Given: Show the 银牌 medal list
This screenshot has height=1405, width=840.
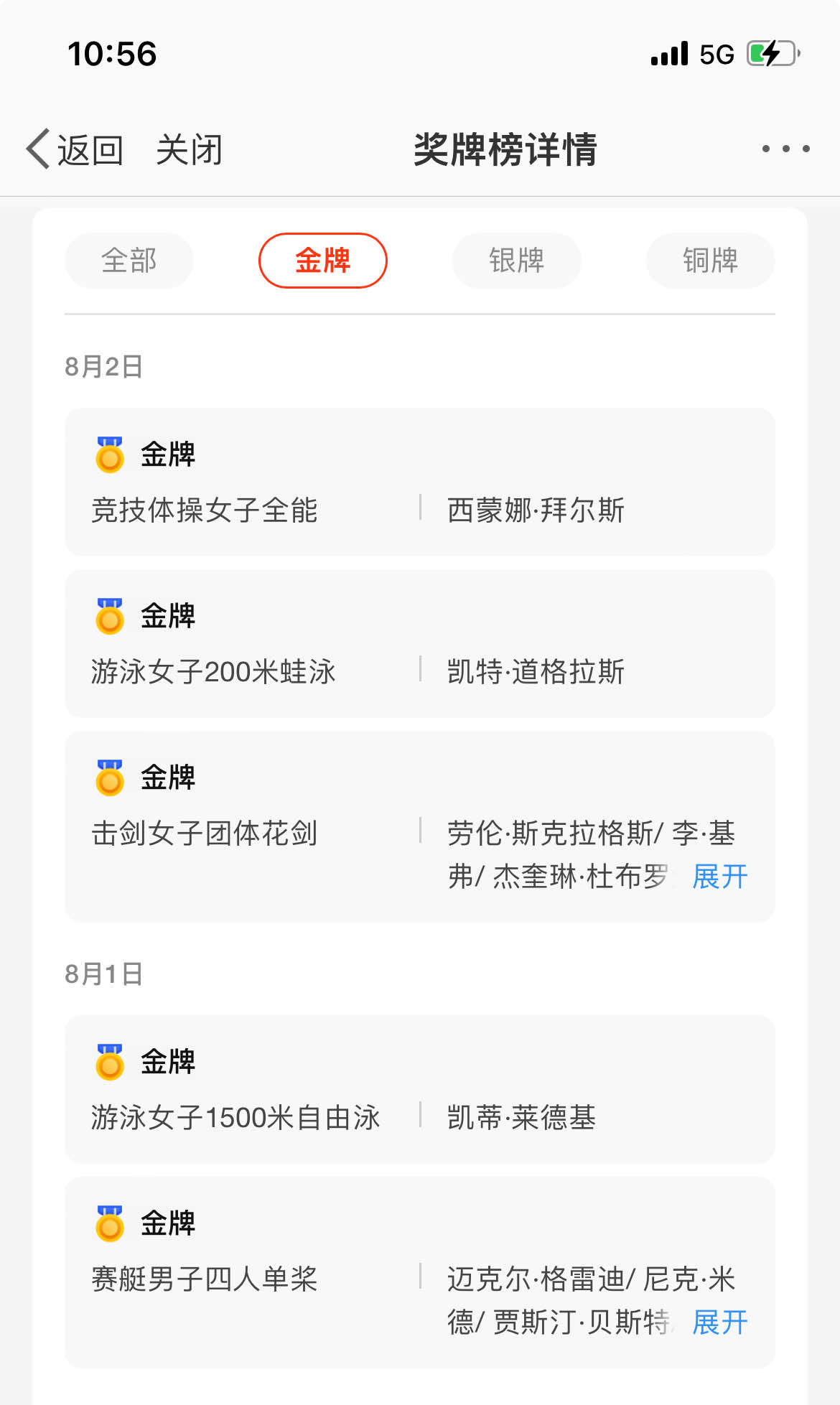Looking at the screenshot, I should click(x=517, y=261).
